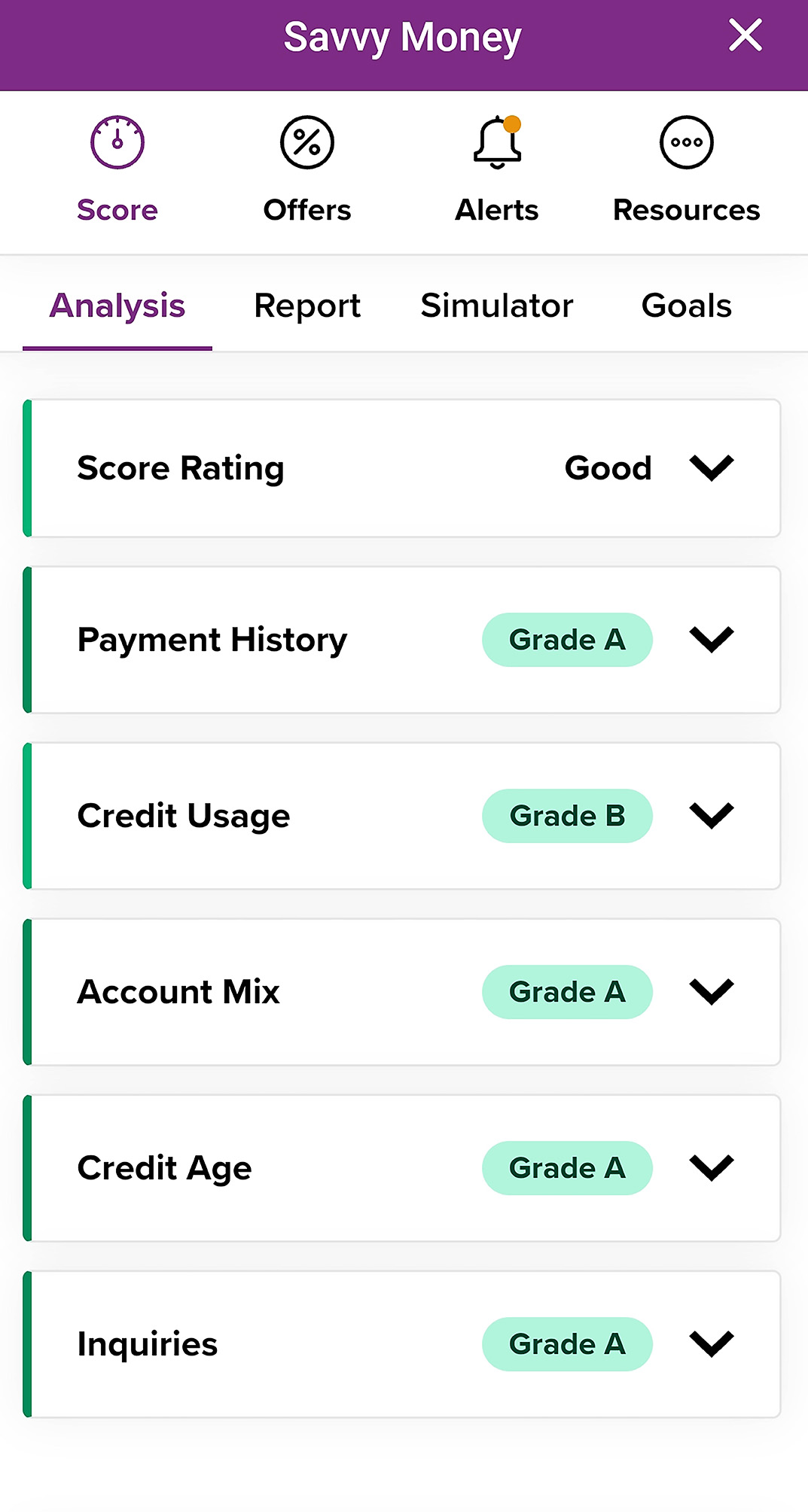808x1512 pixels.
Task: Click the Grade A badge on Payment History
Action: click(567, 639)
